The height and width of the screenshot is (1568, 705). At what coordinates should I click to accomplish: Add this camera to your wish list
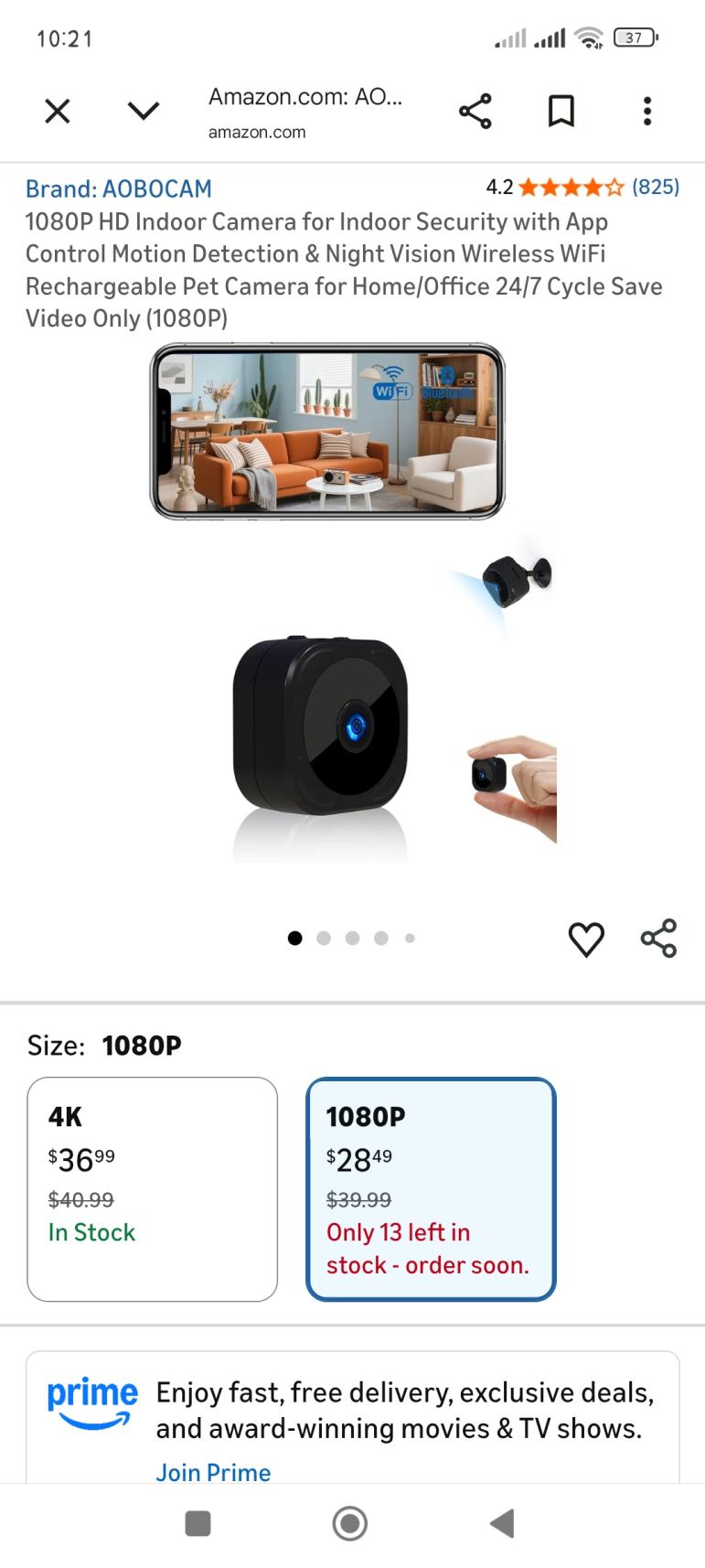(586, 939)
